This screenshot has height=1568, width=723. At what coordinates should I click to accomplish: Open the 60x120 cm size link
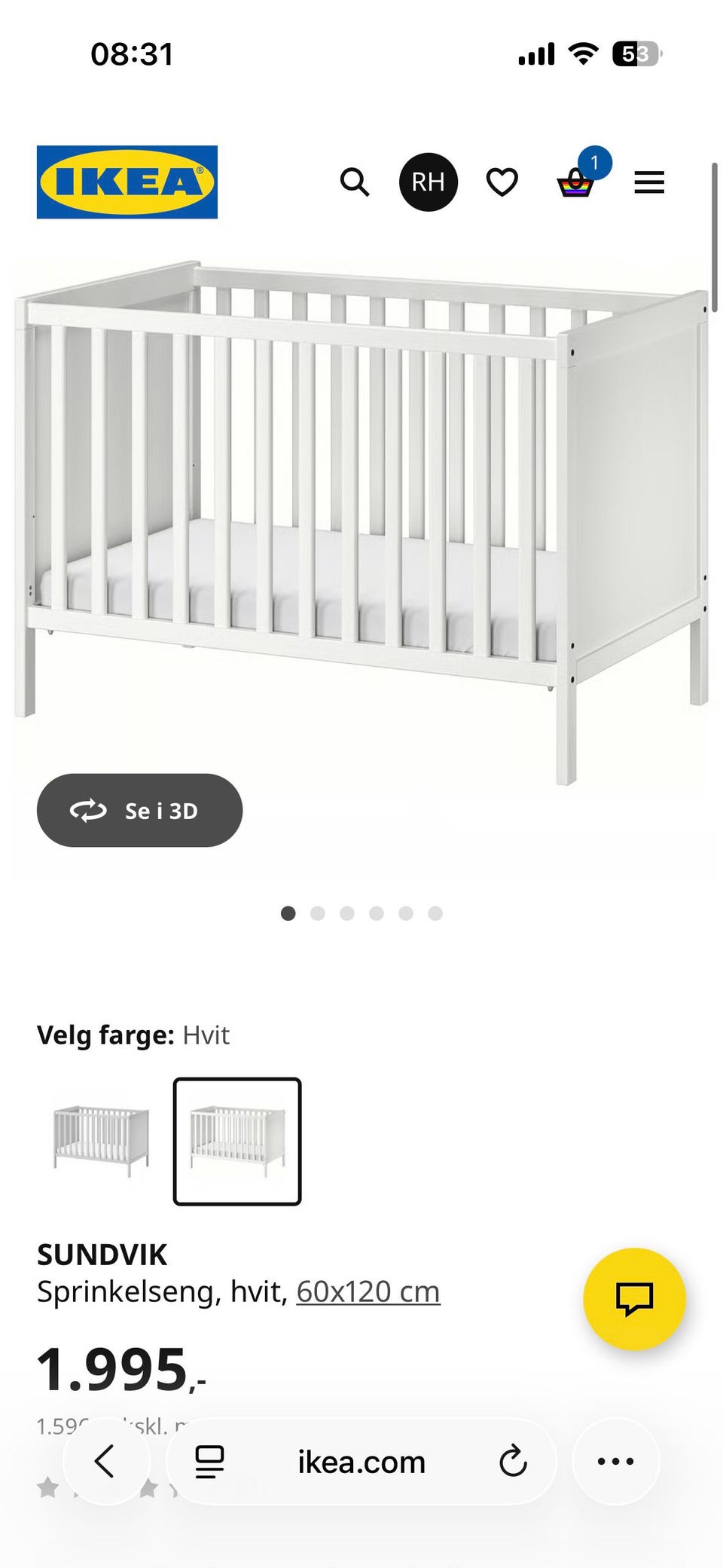coord(368,1291)
